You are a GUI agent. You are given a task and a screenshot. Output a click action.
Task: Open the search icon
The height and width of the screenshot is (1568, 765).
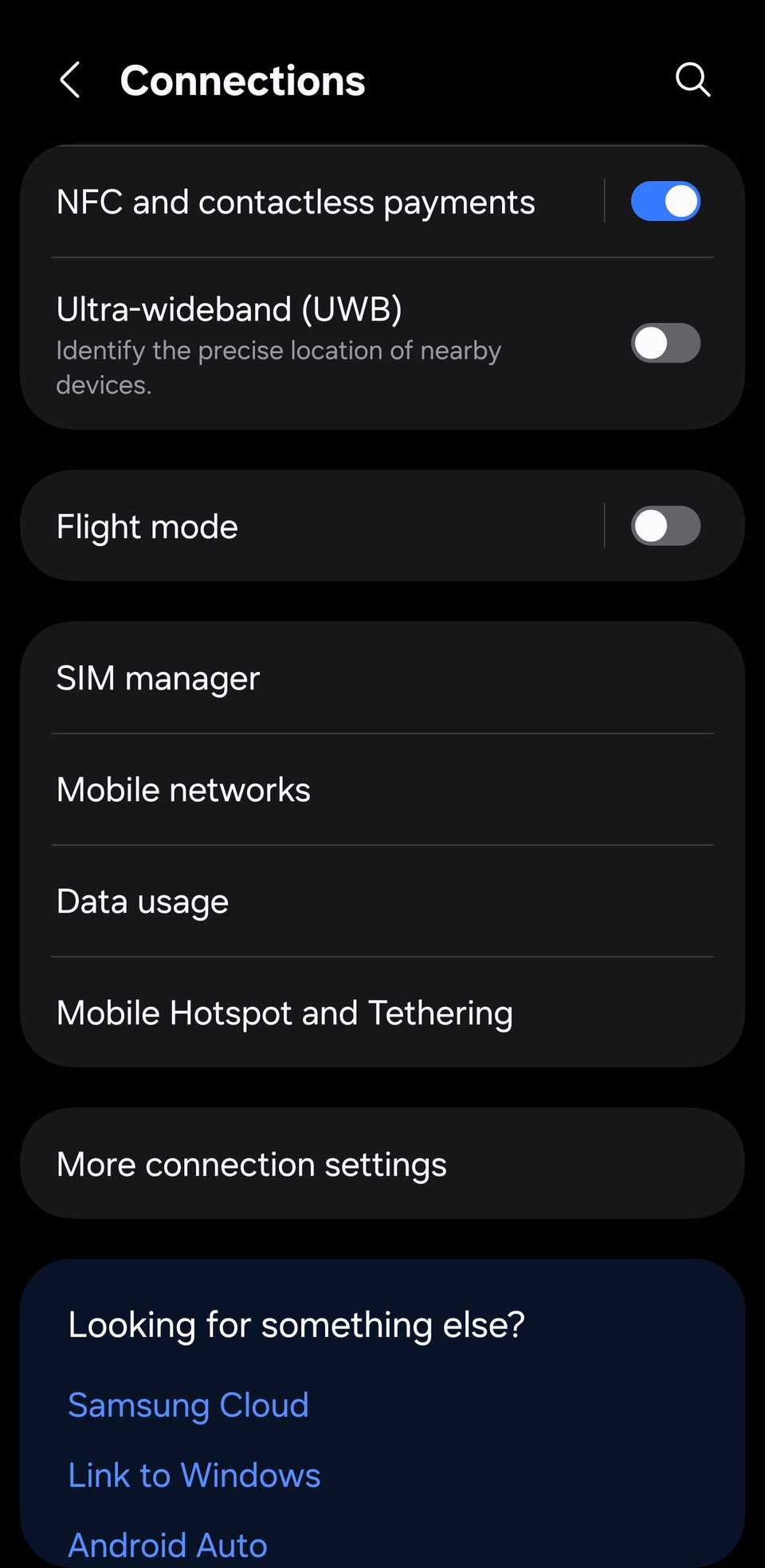pos(692,80)
